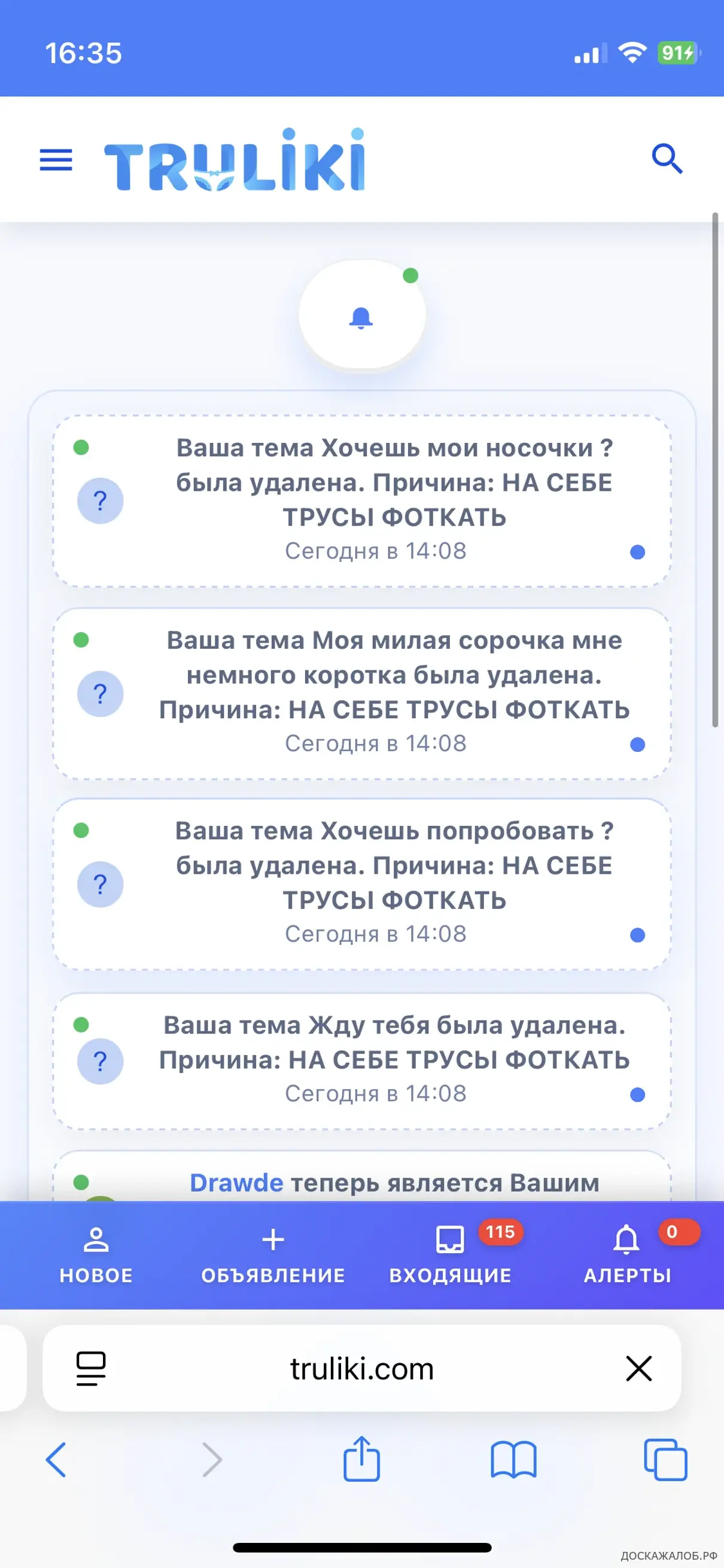Open the hamburger menu
This screenshot has width=724, height=1568.
point(56,159)
